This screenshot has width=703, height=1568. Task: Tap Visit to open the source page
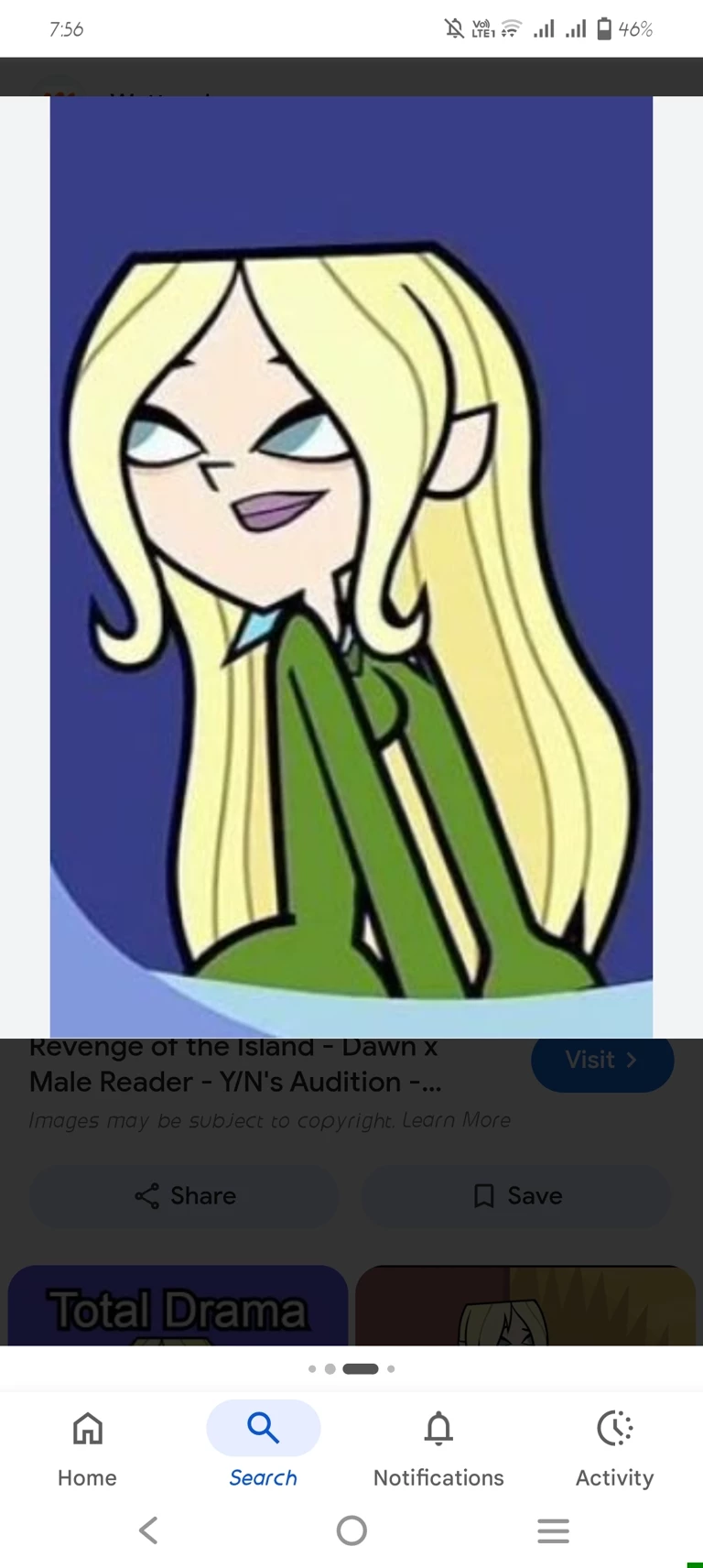pos(601,1061)
